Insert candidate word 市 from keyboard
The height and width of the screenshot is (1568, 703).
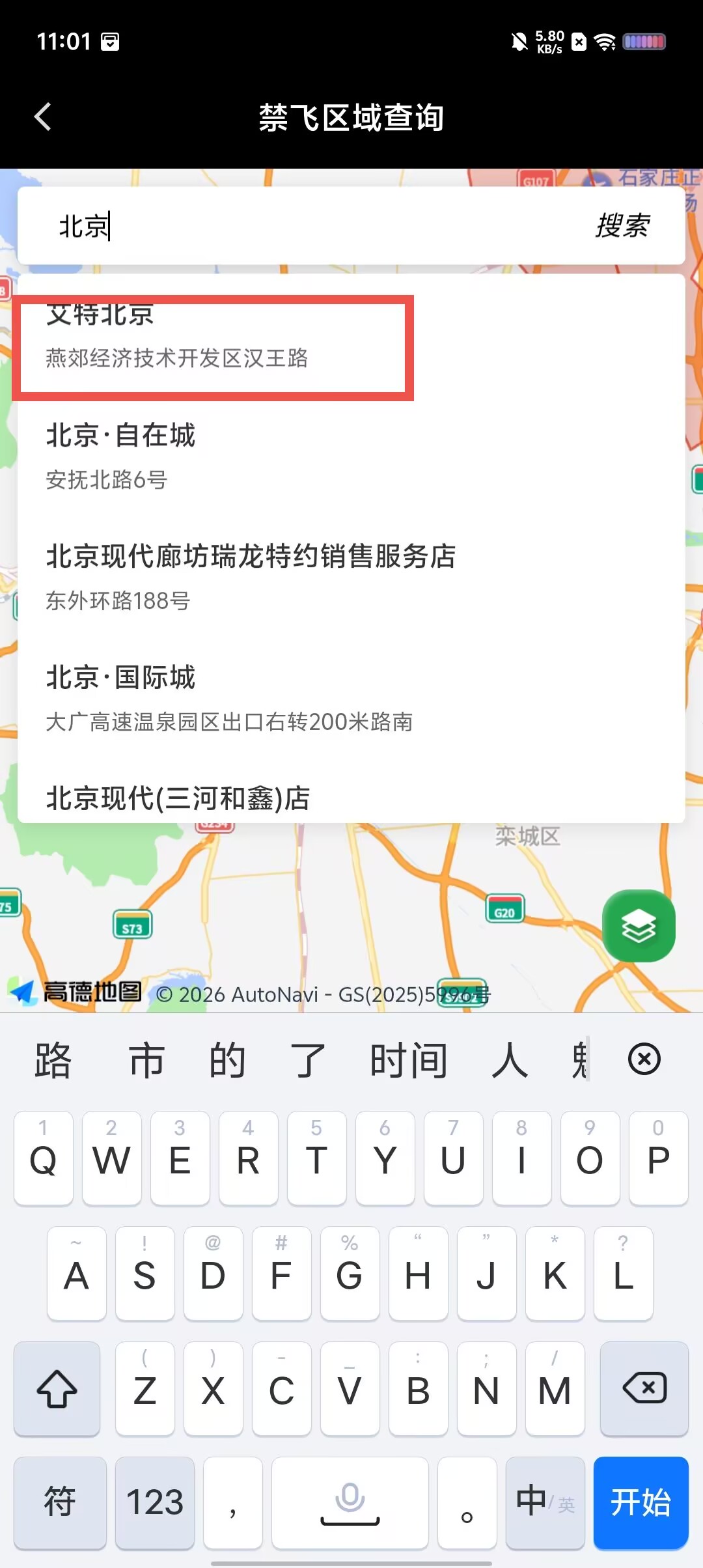point(146,1060)
